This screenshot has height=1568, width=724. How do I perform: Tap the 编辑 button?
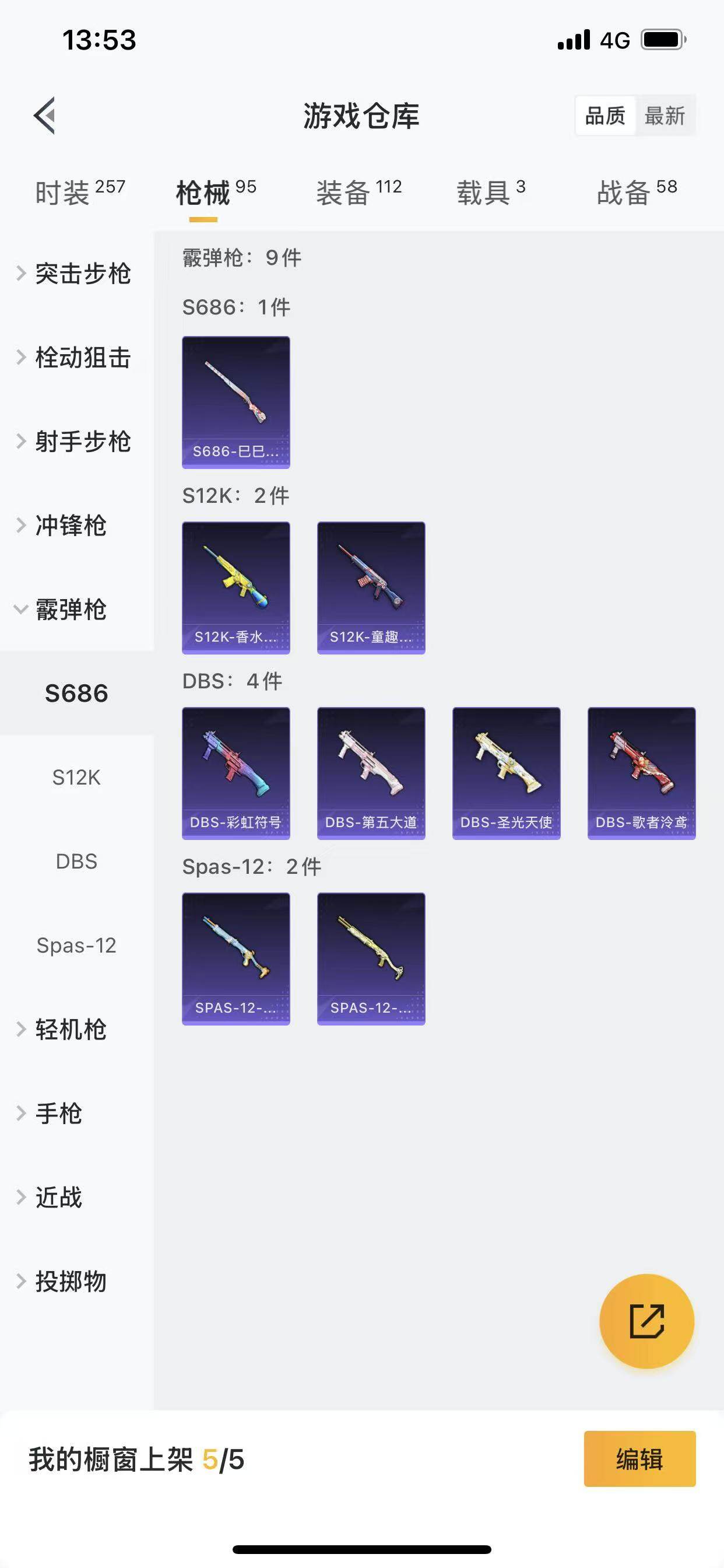pyautogui.click(x=639, y=1459)
